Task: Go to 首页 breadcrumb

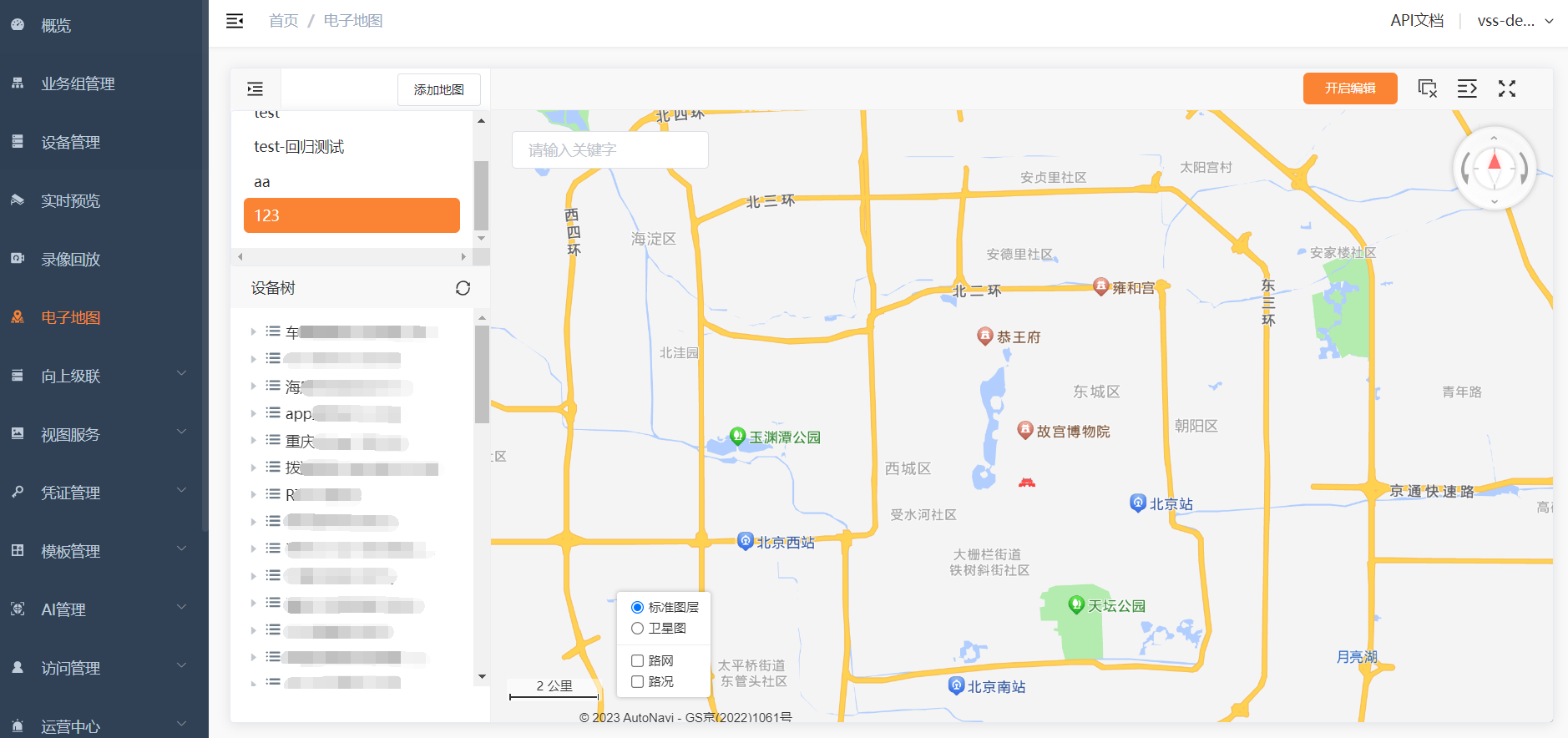Action: click(283, 21)
